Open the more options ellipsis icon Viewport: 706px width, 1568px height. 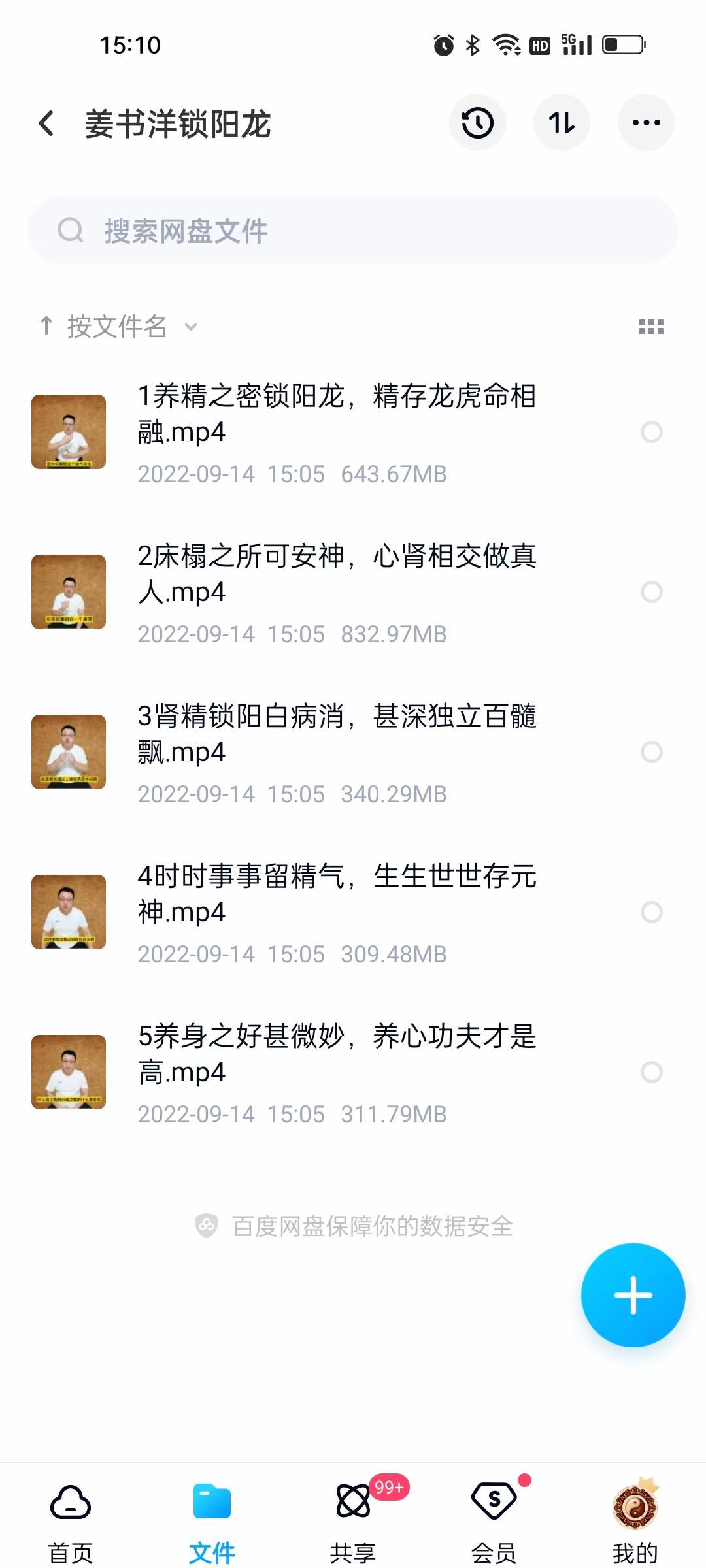pyautogui.click(x=645, y=122)
